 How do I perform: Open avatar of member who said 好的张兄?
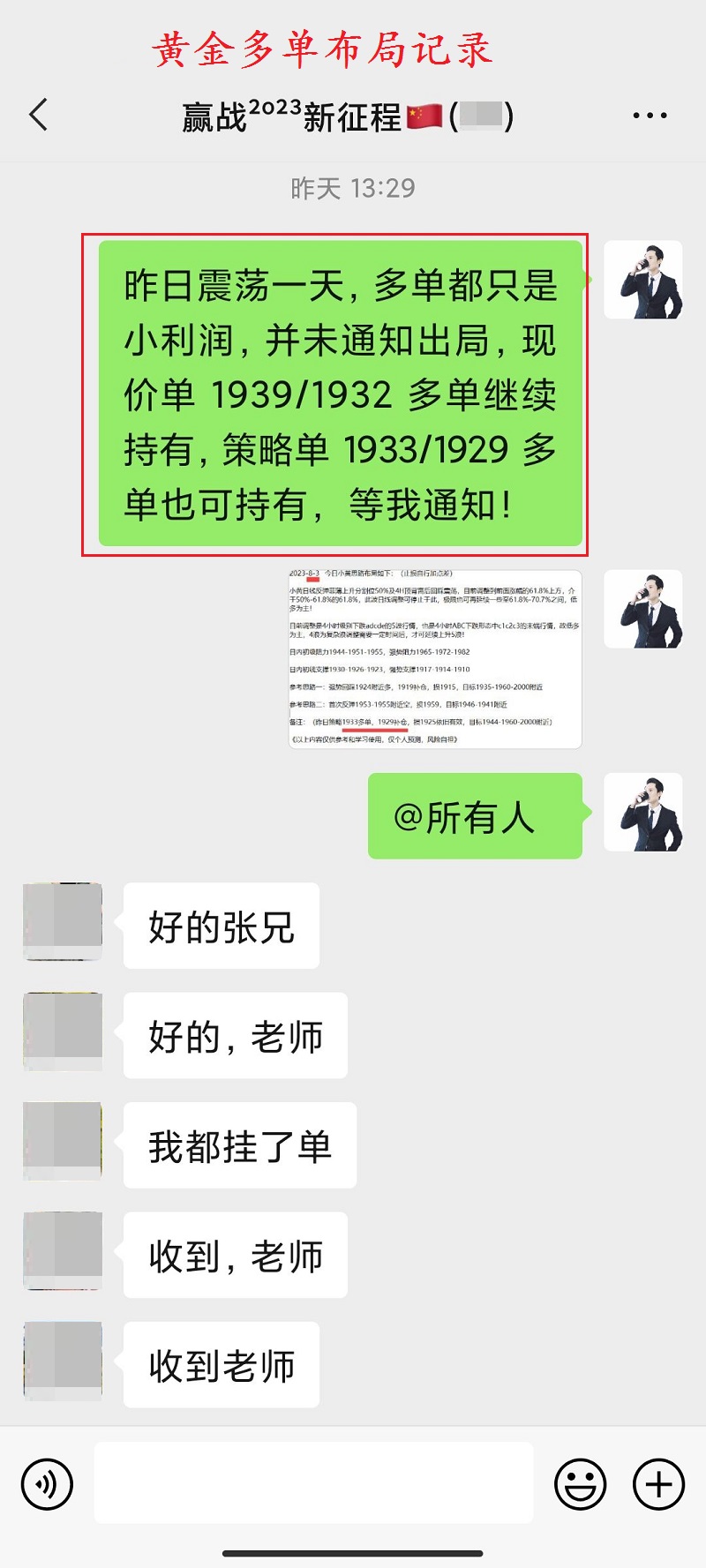(63, 921)
